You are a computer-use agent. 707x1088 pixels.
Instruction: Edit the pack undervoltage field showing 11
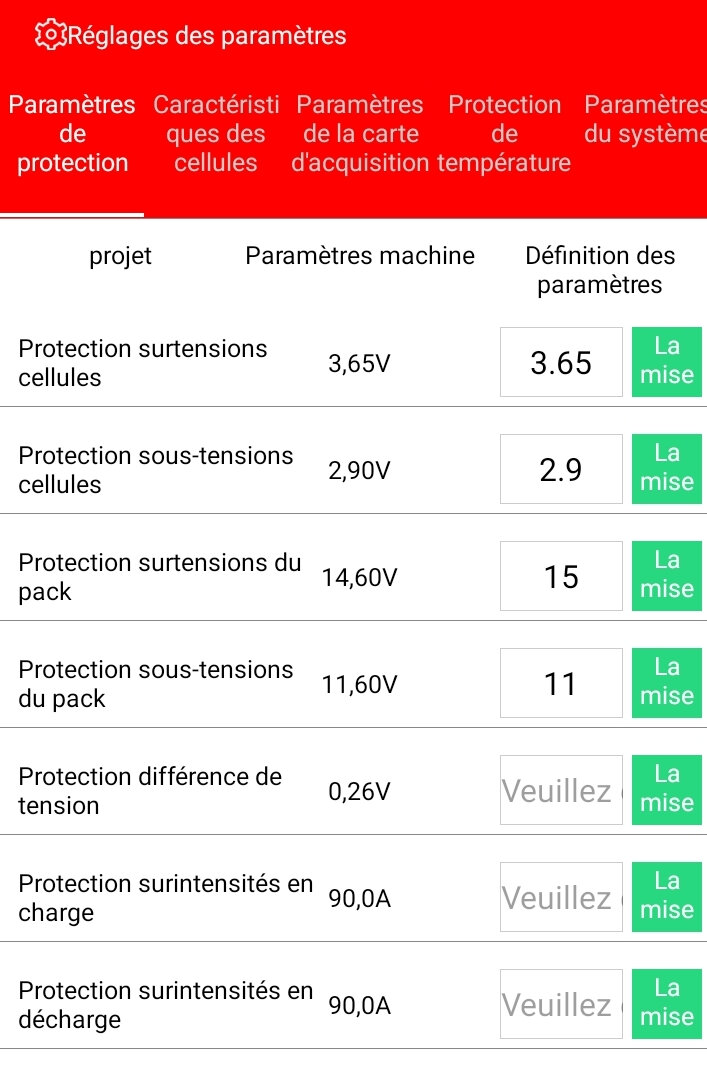(x=561, y=683)
